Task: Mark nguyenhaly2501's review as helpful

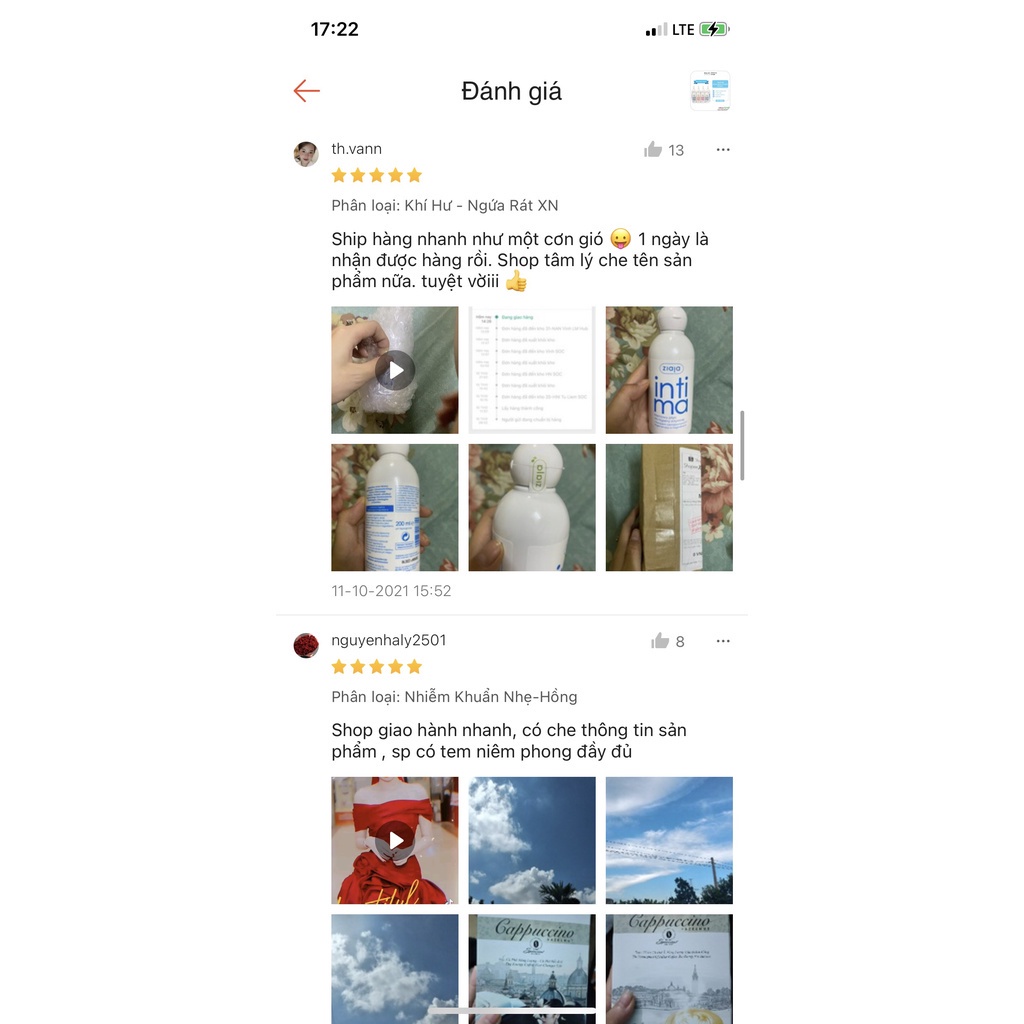Action: 661,641
